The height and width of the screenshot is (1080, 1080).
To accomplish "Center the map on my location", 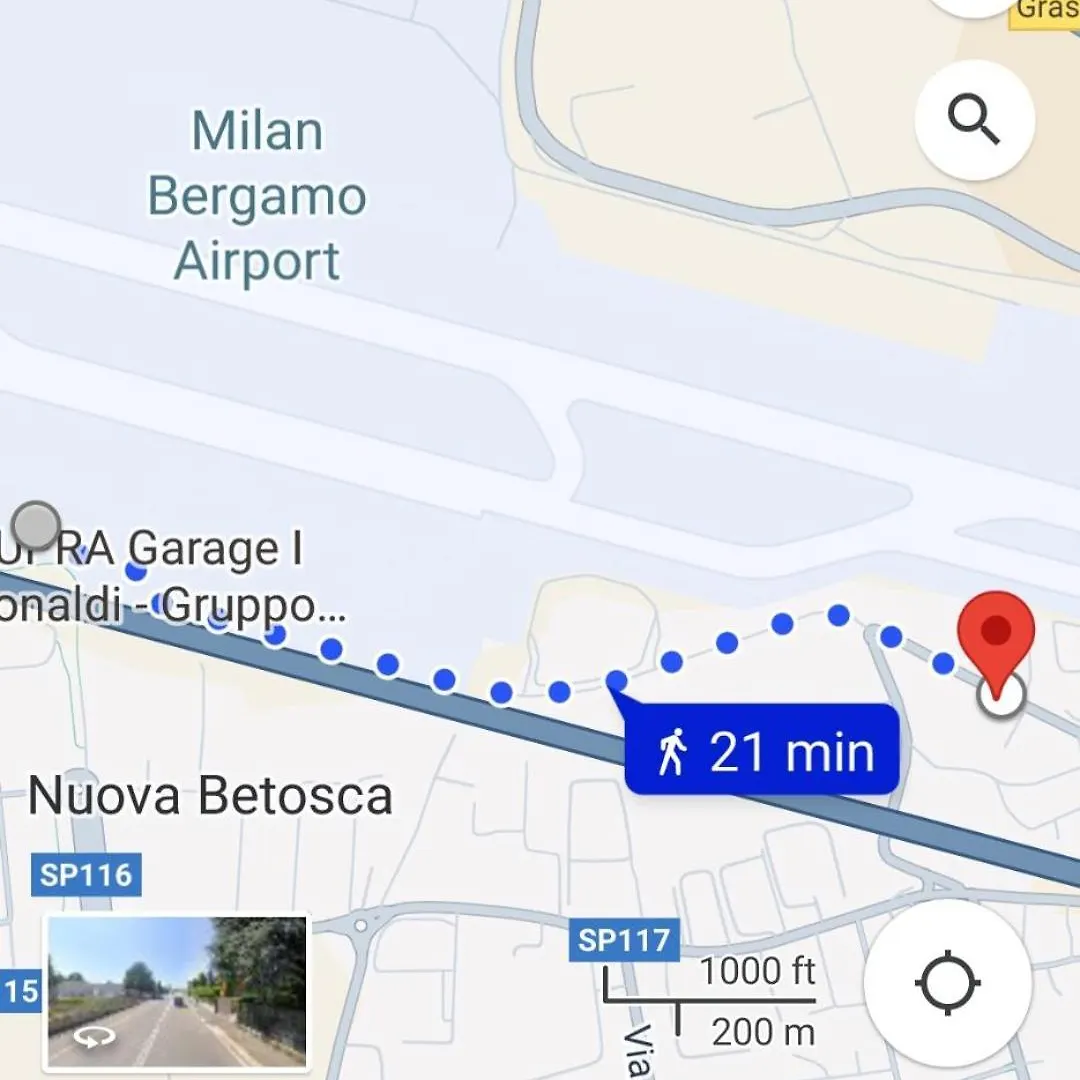I will pos(947,982).
